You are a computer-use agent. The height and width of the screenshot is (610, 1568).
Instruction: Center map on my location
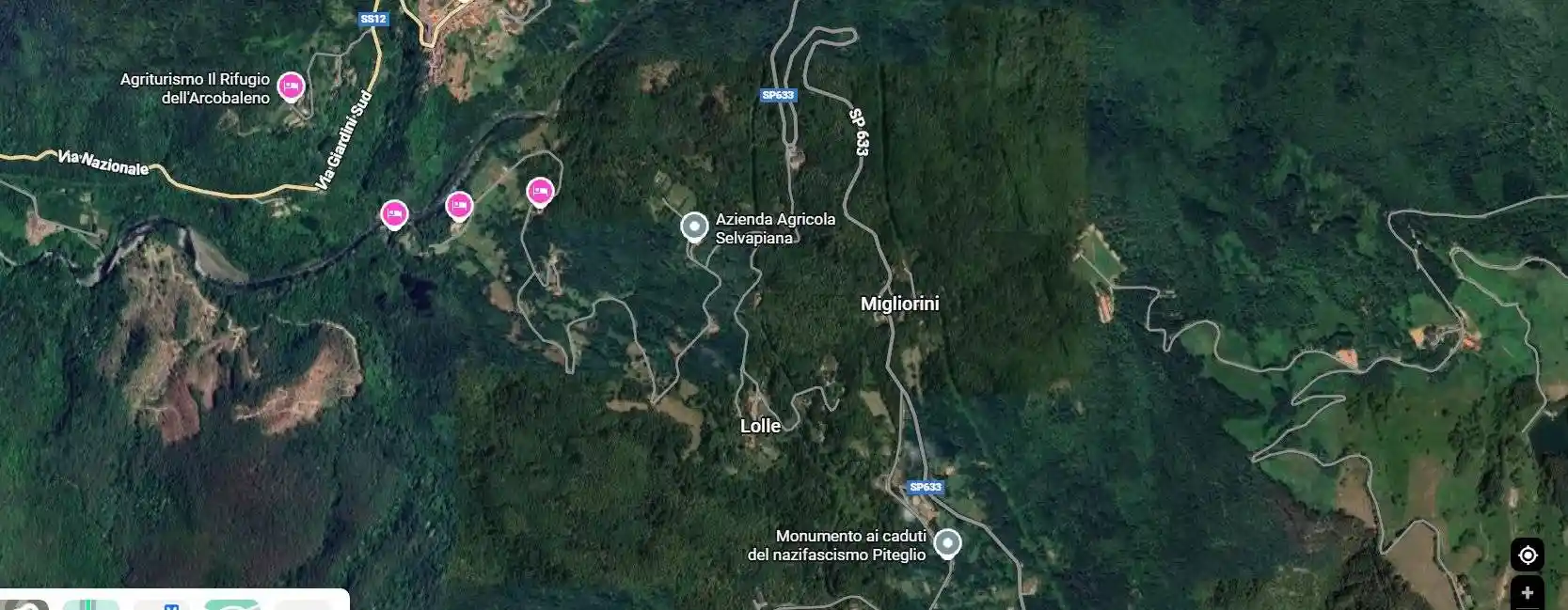[x=1527, y=555]
